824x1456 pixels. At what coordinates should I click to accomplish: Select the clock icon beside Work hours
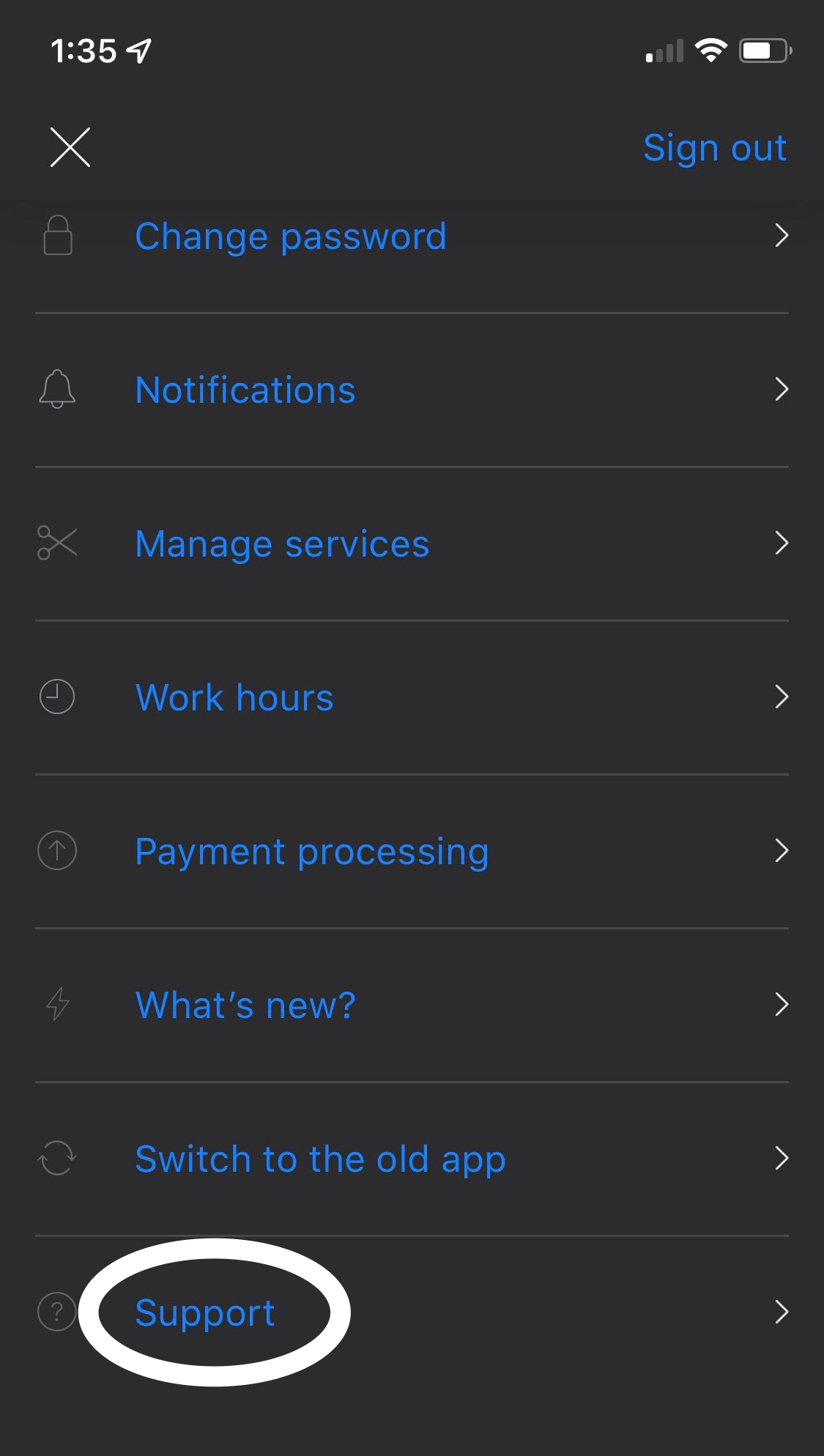pyautogui.click(x=57, y=697)
